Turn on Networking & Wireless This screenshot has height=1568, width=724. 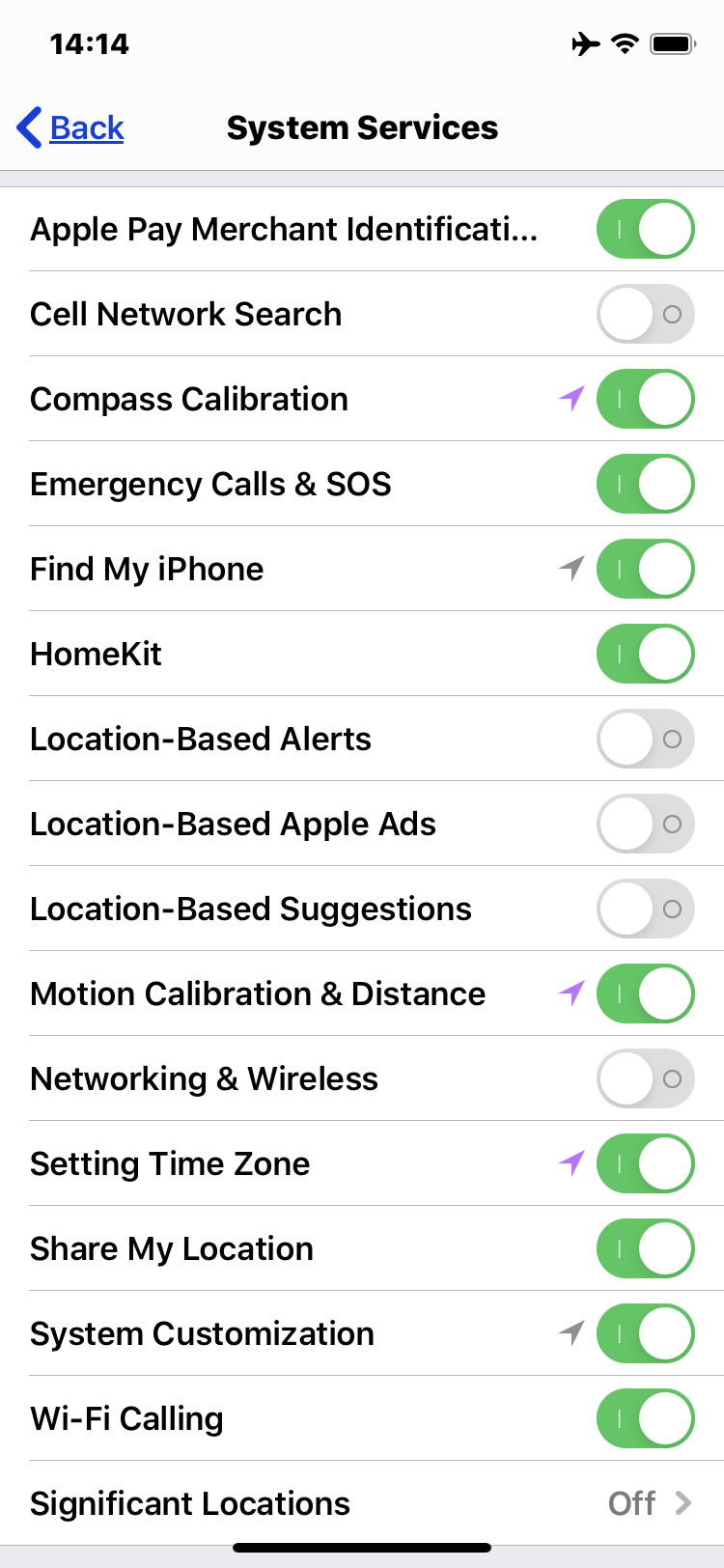point(645,1078)
